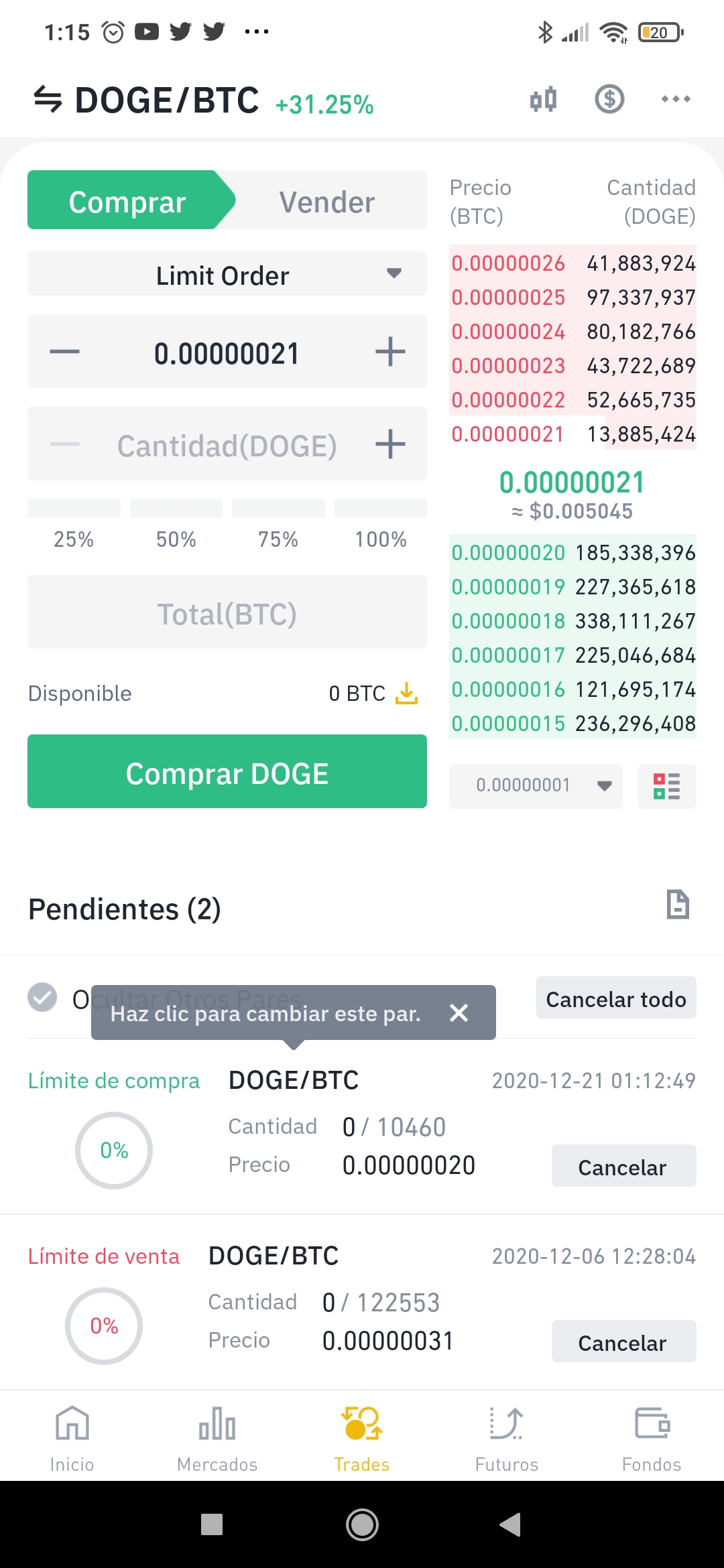
Task: Switch to the Vender tab
Action: [326, 202]
